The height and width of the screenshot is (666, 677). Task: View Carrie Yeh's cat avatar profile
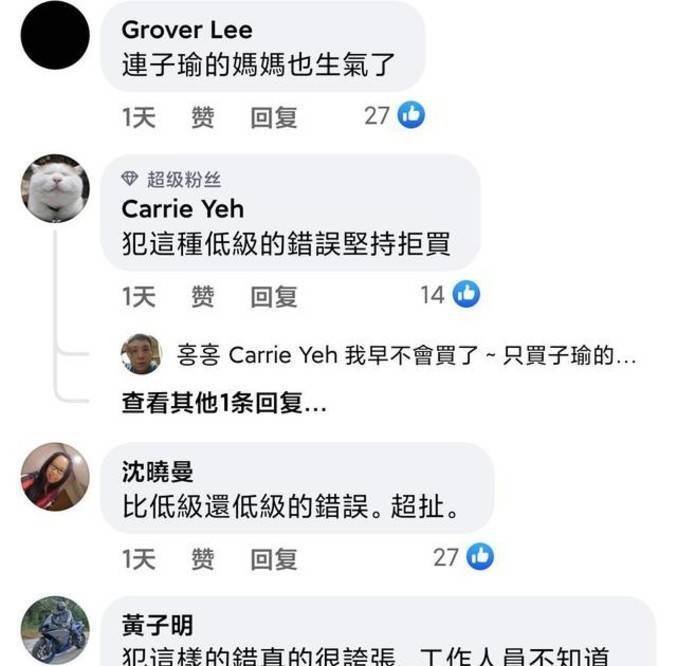coord(55,188)
